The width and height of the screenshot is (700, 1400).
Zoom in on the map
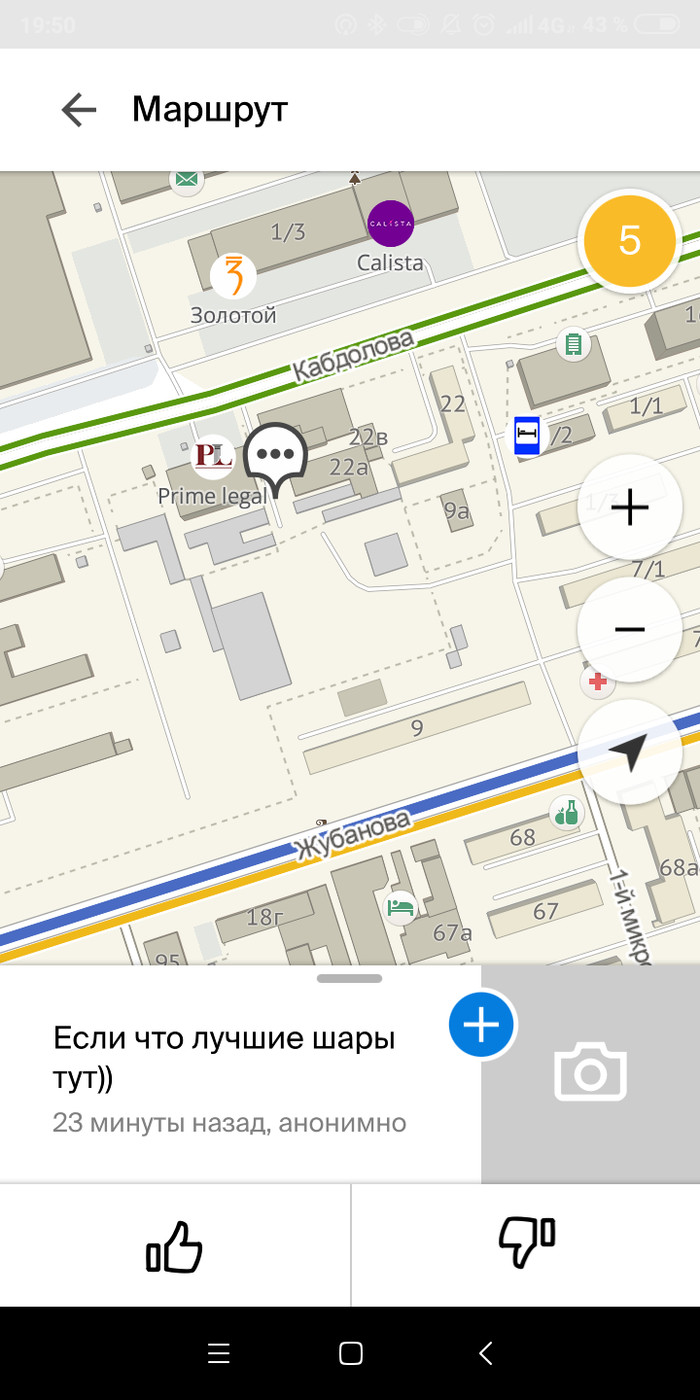coord(629,508)
